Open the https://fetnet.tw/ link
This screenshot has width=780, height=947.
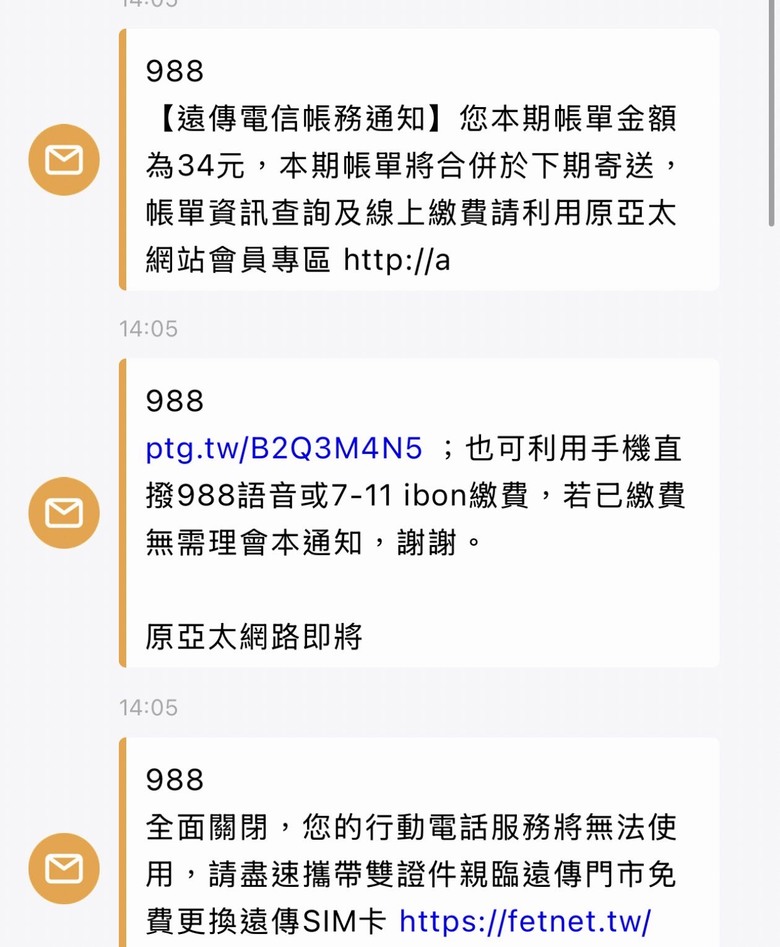pos(525,921)
